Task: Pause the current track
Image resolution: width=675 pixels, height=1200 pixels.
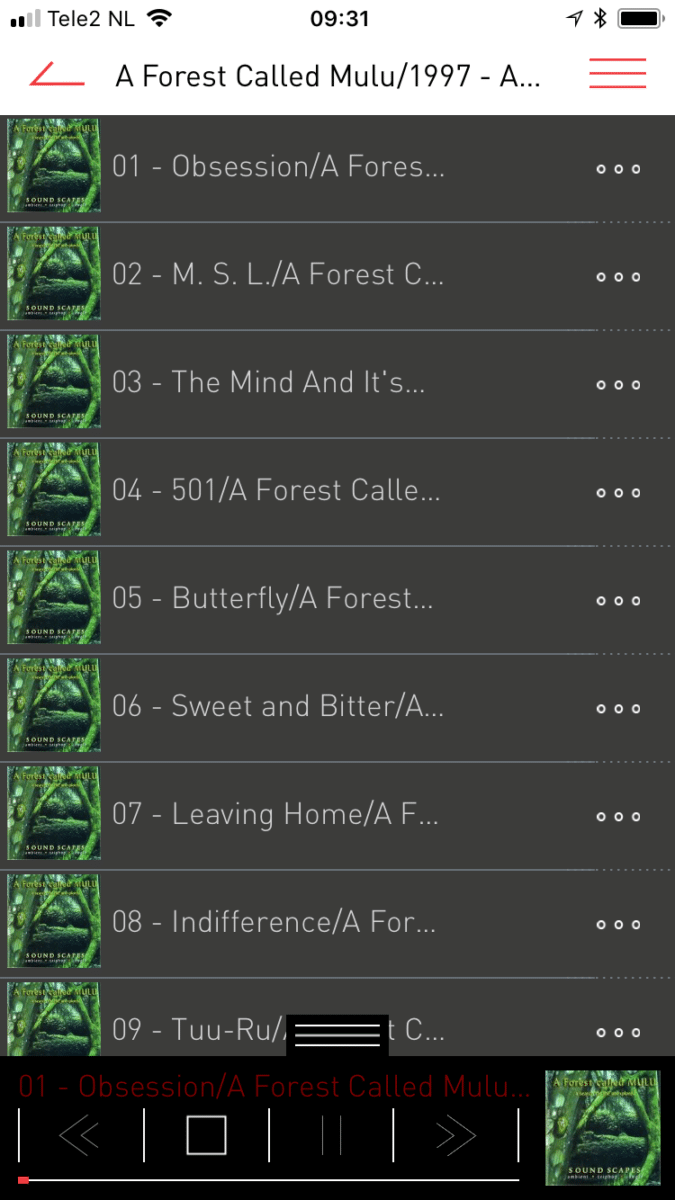Action: click(x=331, y=1135)
